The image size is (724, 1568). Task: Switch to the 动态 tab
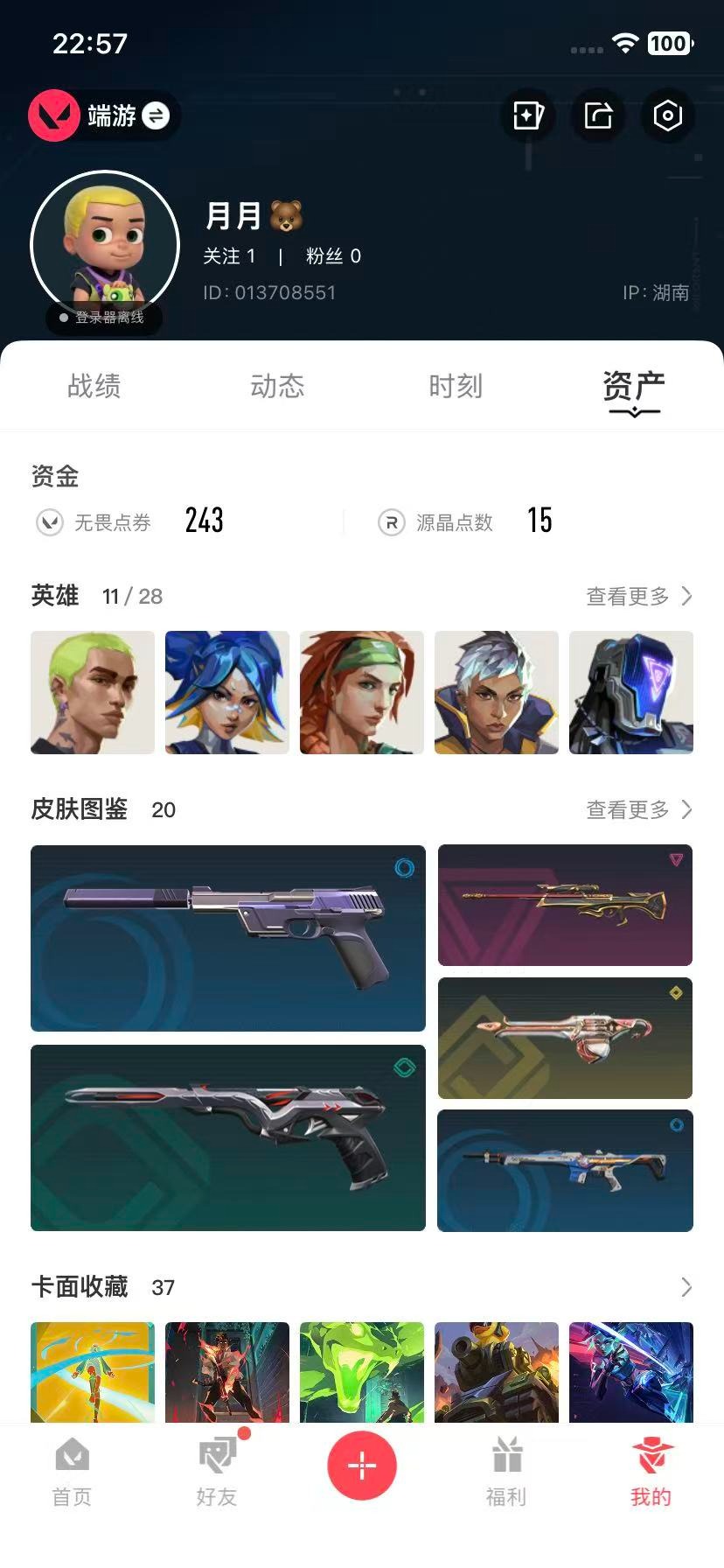coord(277,386)
